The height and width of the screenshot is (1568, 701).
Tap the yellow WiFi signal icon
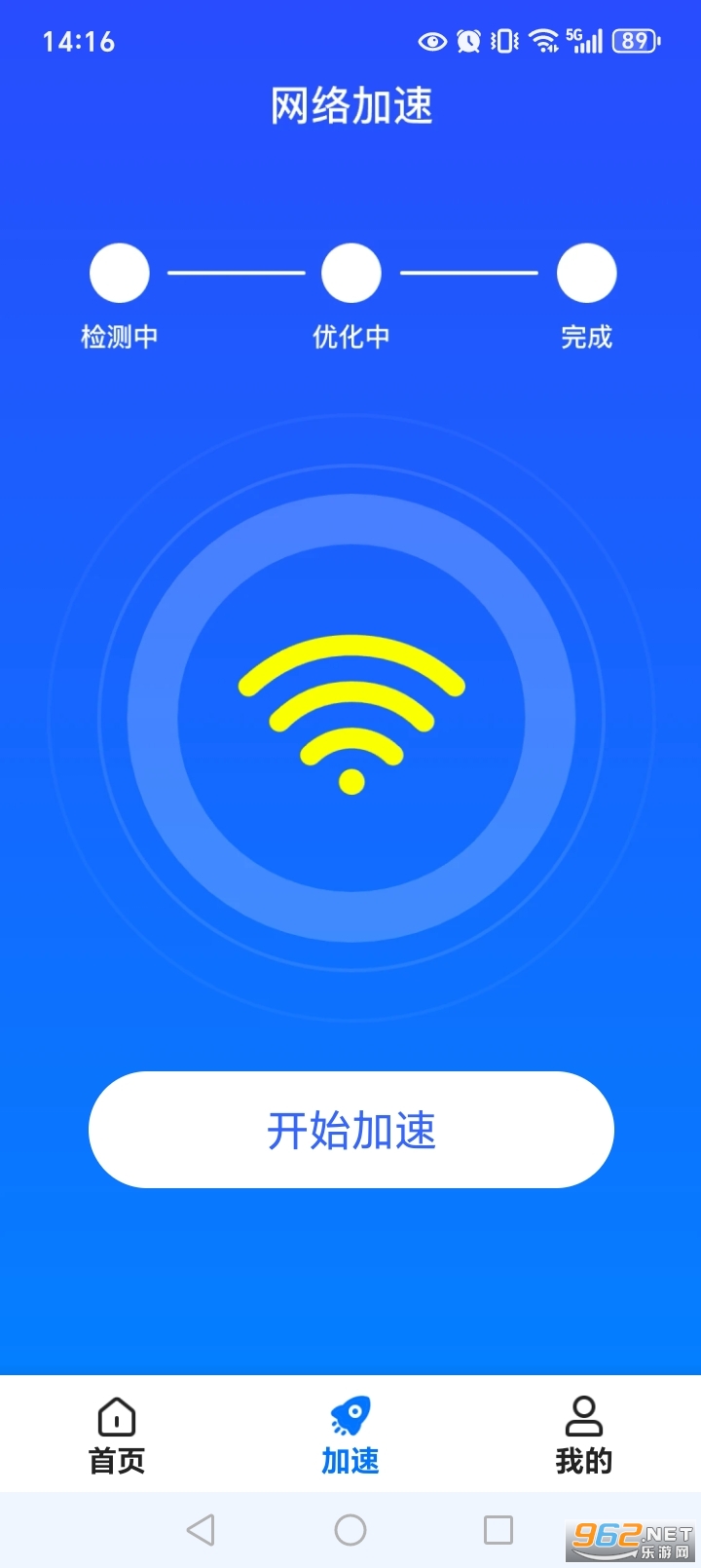pyautogui.click(x=350, y=711)
